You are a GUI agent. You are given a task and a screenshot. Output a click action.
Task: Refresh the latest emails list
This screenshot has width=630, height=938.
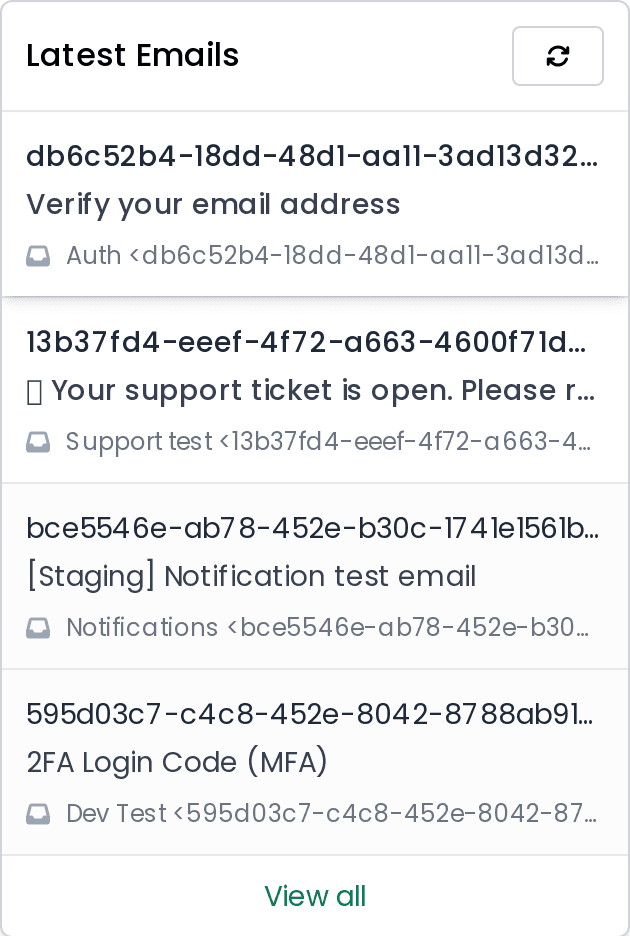557,56
